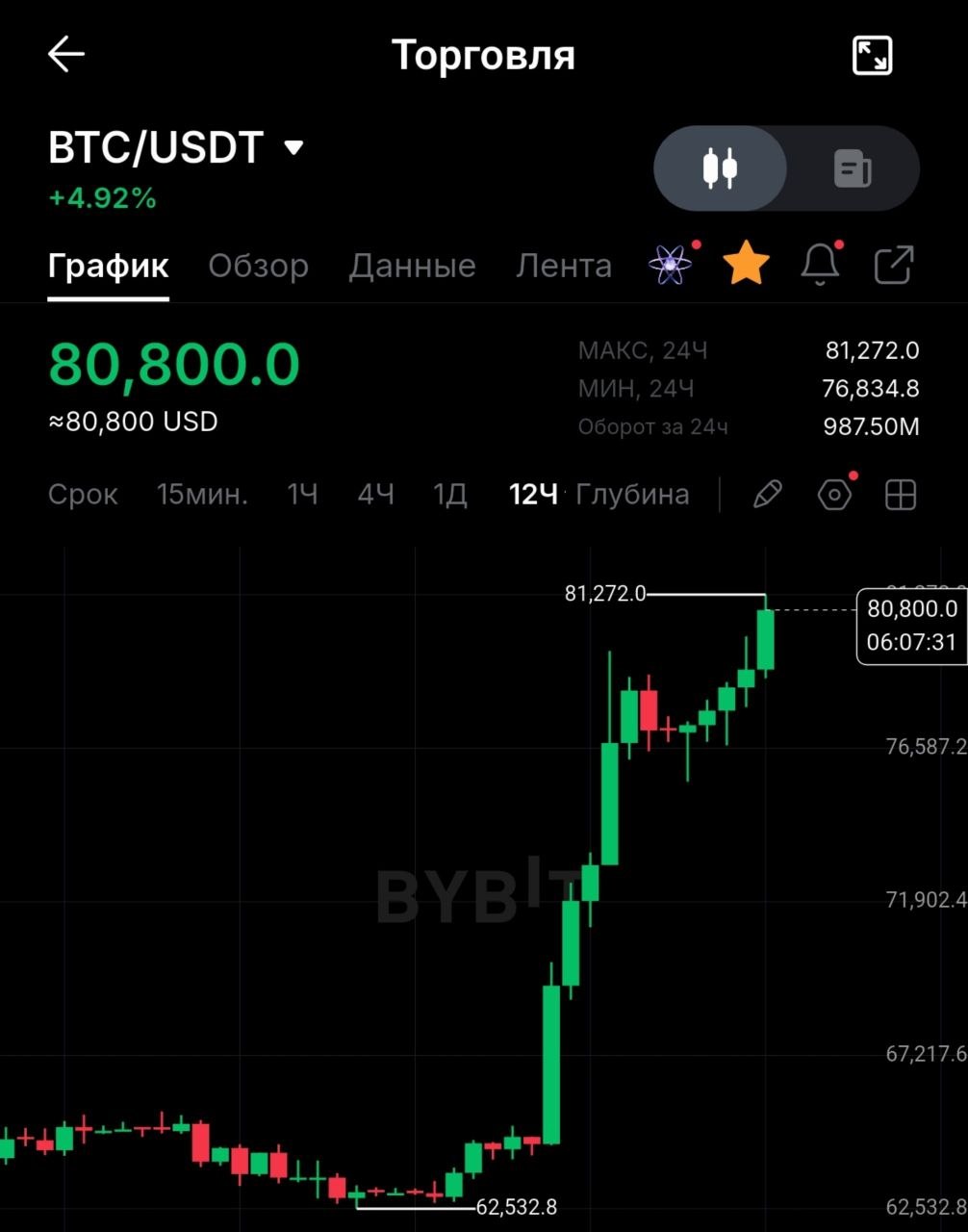This screenshot has width=968, height=1232.
Task: Share the chart via export icon
Action: [894, 266]
